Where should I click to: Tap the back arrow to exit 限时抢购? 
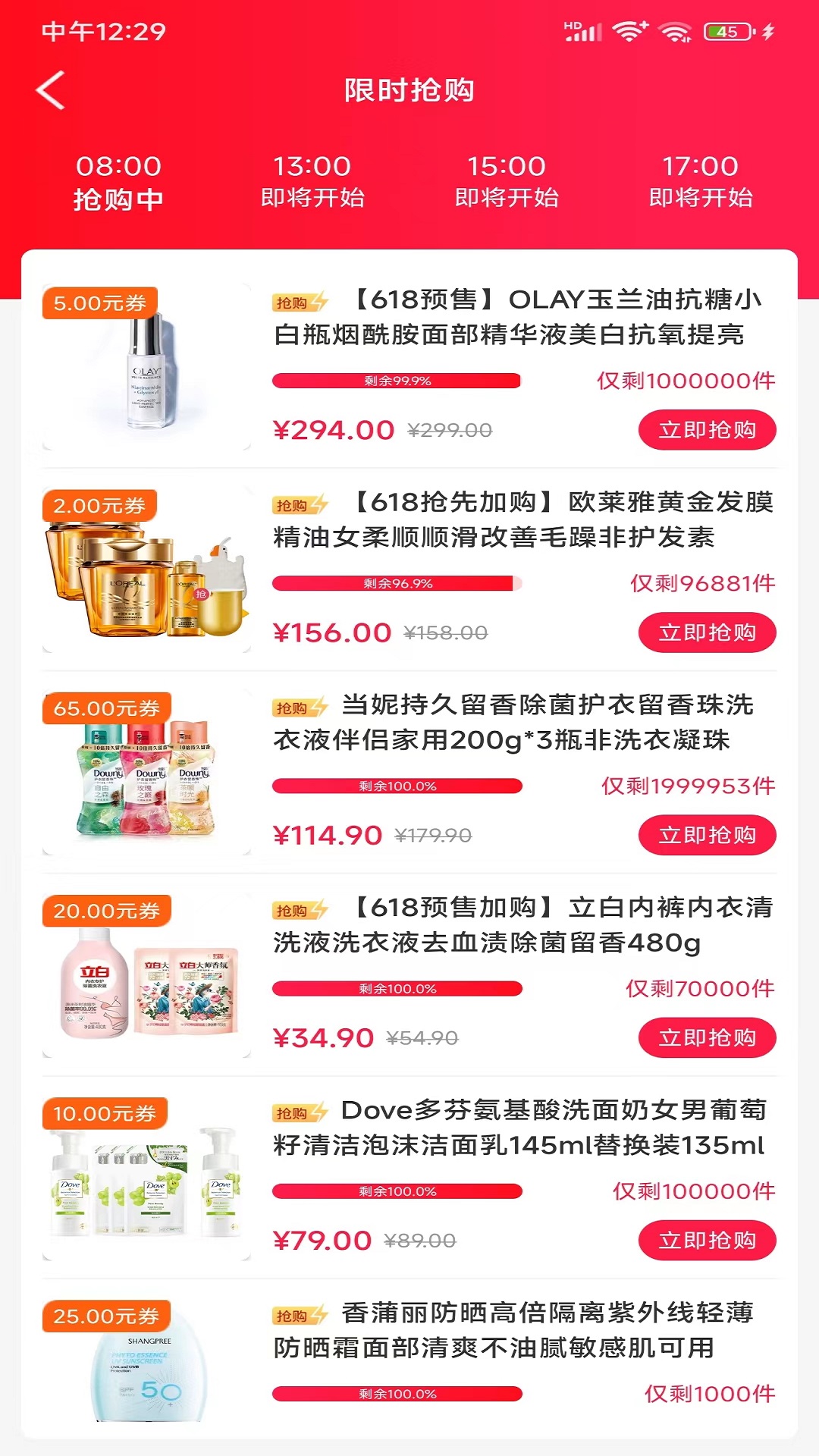point(49,90)
